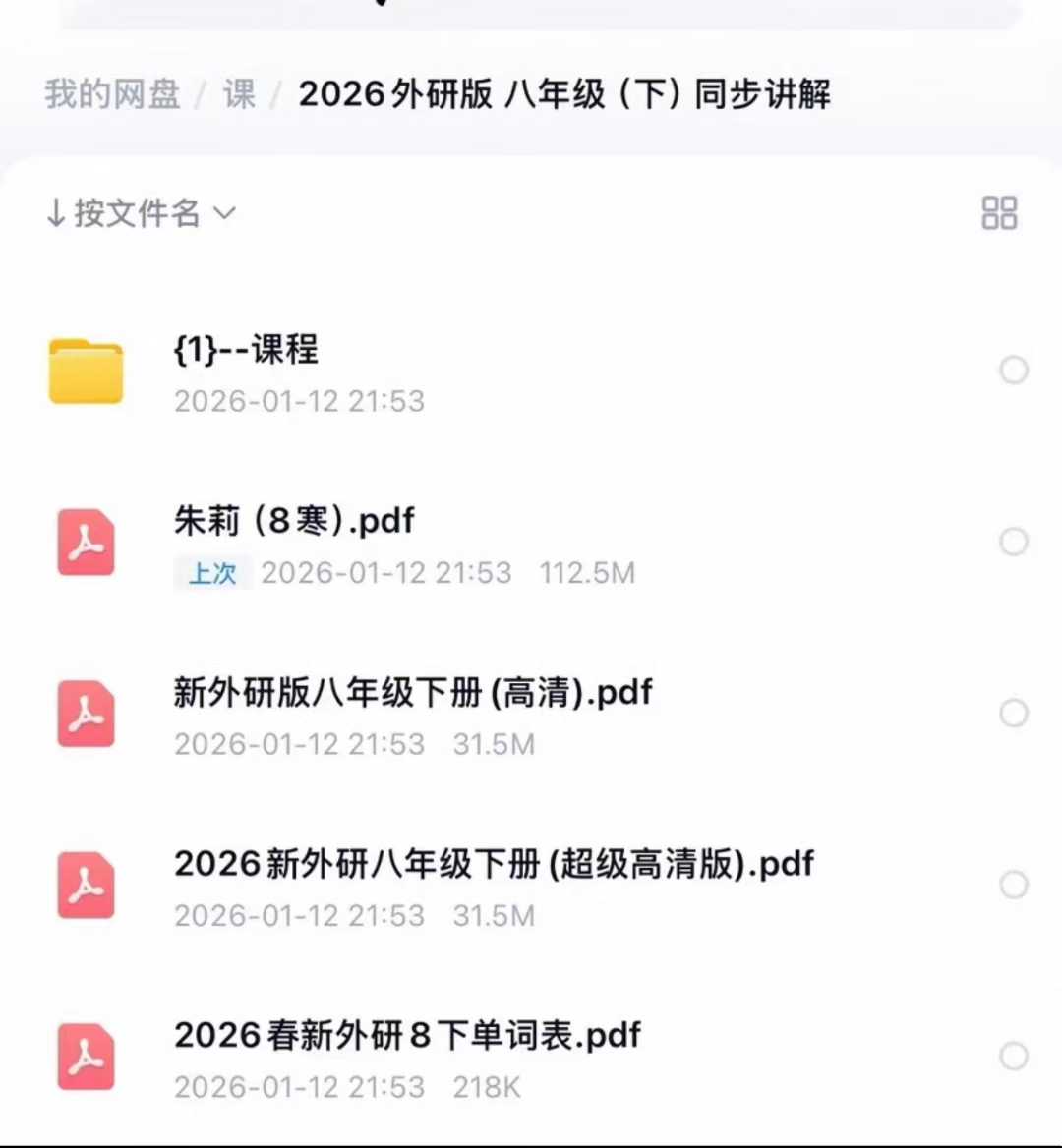Click the PDF icon of 新外研版八年级下册（高清）.pdf
Image resolution: width=1062 pixels, height=1148 pixels.
87,715
